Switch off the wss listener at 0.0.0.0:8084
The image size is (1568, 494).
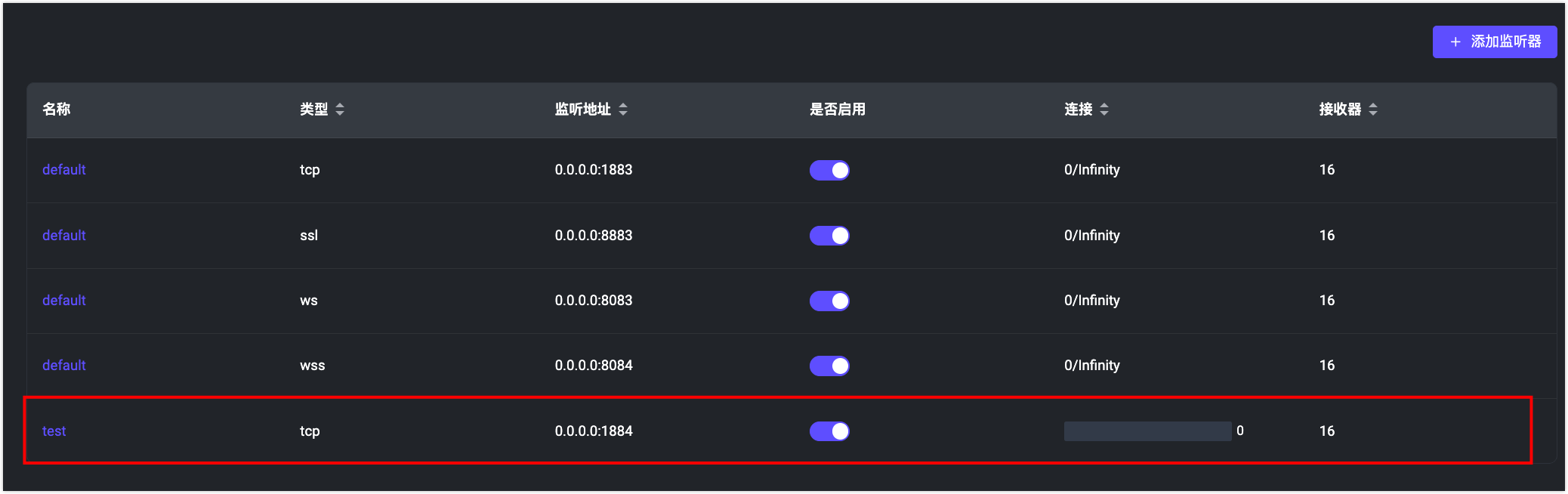point(829,366)
